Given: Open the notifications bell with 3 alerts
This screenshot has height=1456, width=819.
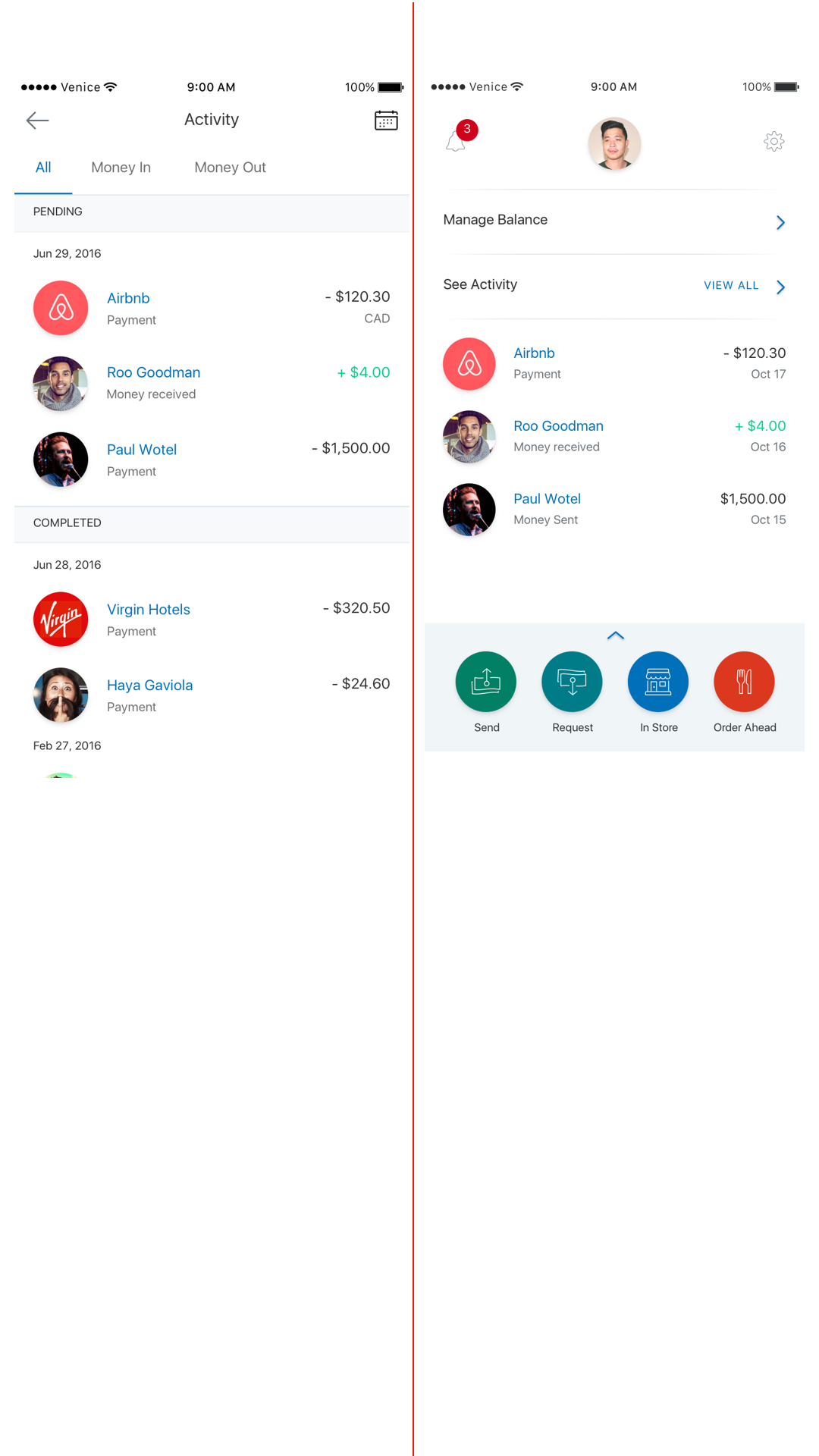Looking at the screenshot, I should point(457,140).
